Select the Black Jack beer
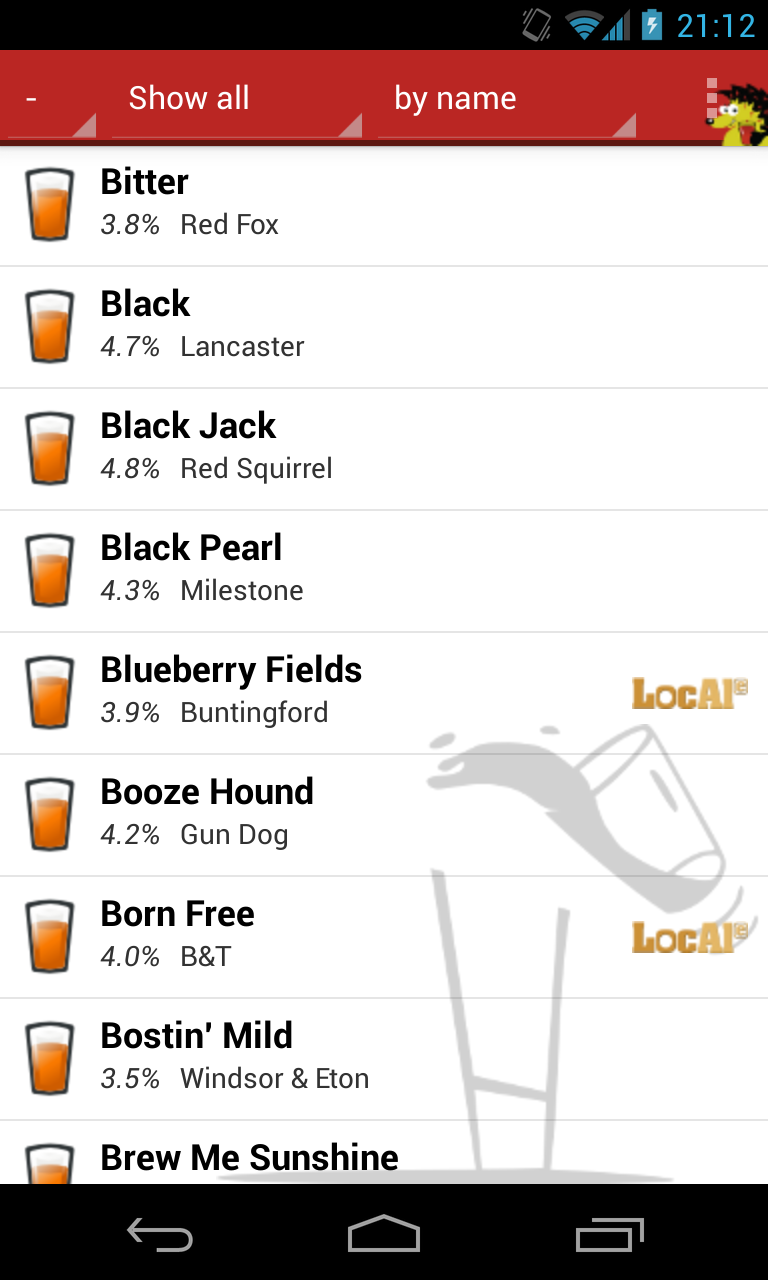Screen dimensions: 768x1280 [384, 449]
